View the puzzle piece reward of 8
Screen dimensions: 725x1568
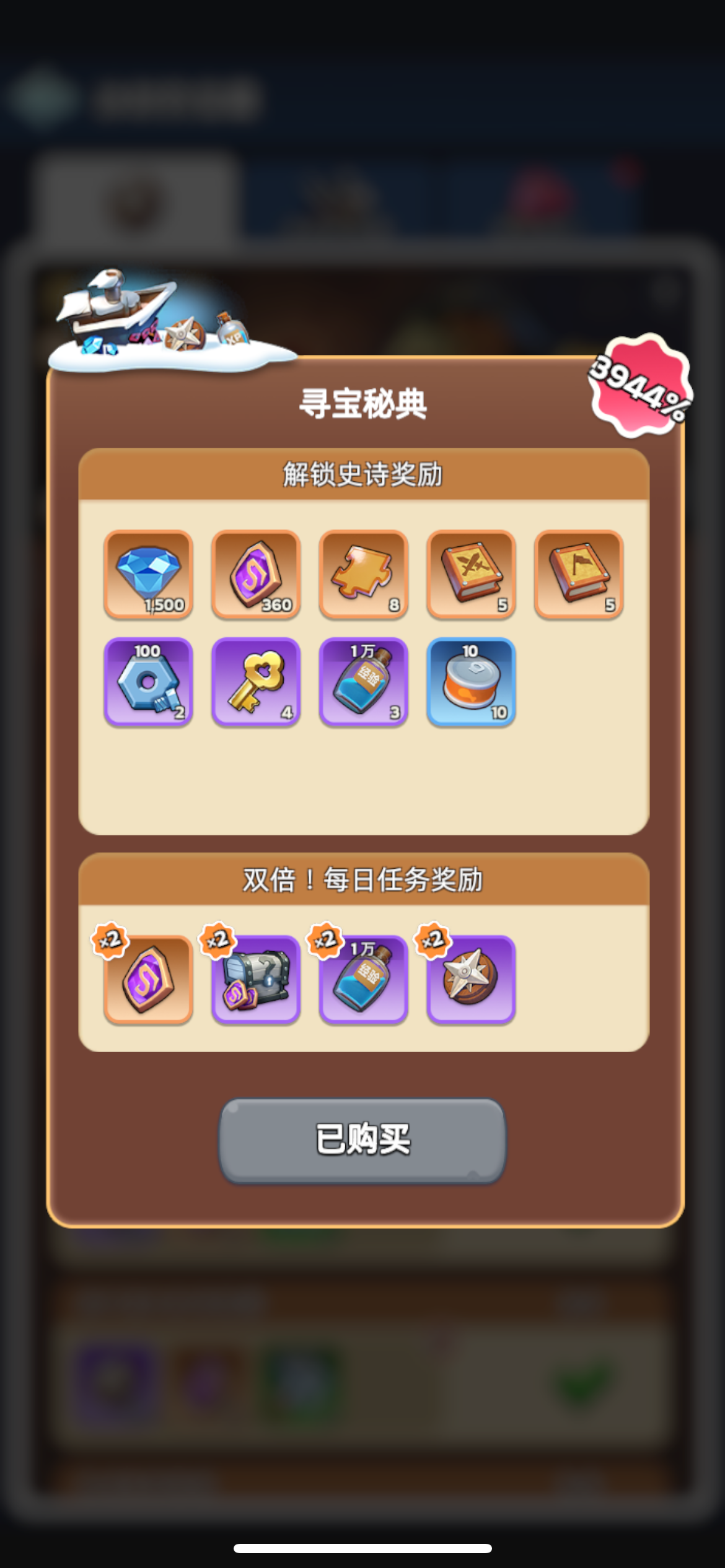364,574
